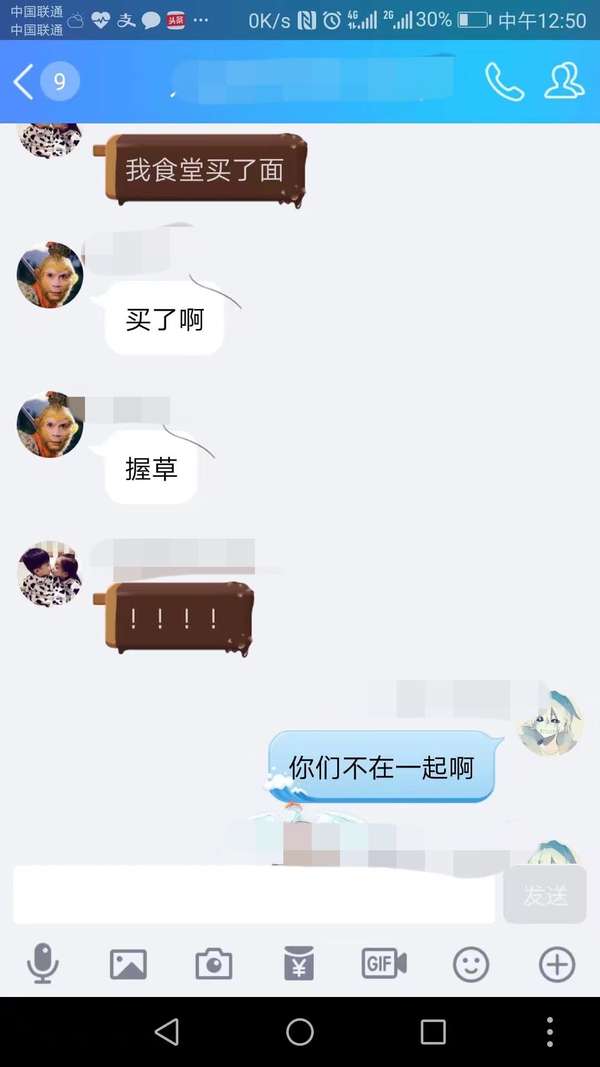Viewport: 600px width, 1067px height.
Task: Open the group members profile icon
Action: click(565, 82)
